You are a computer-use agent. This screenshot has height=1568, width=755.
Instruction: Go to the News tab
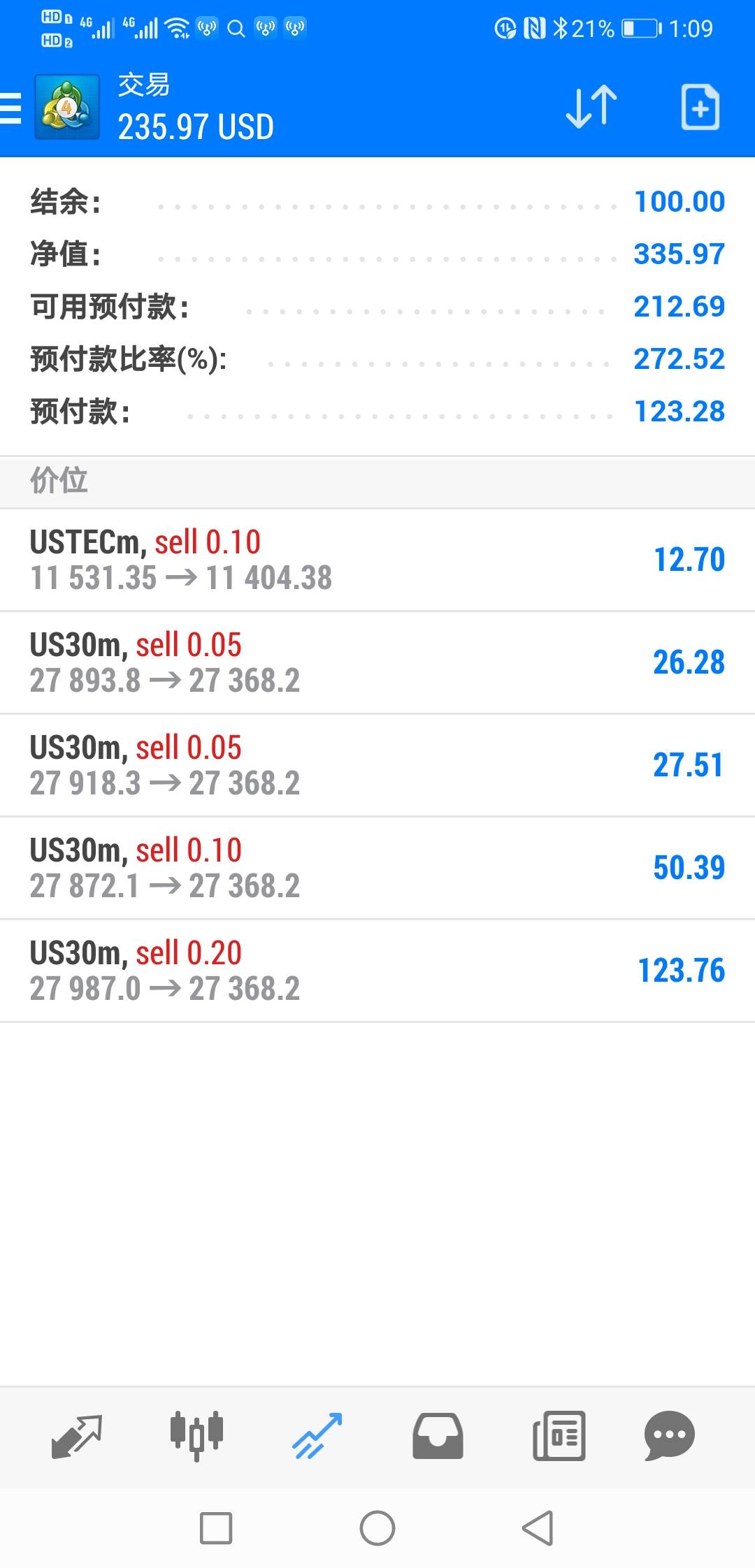(x=559, y=1436)
